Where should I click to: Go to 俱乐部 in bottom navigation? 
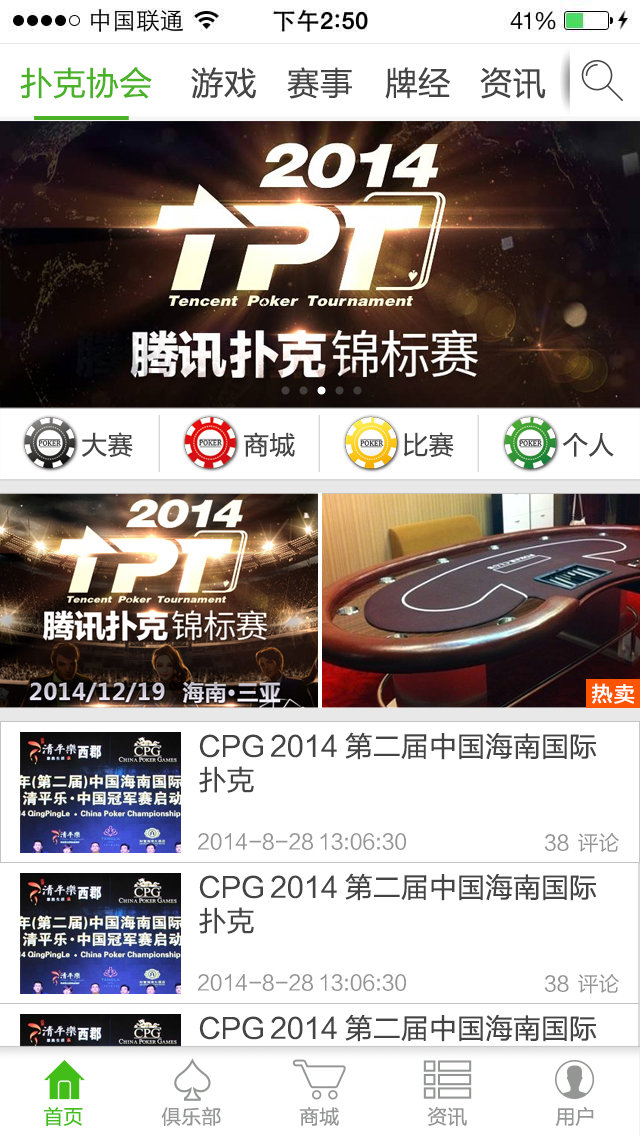point(192,1092)
